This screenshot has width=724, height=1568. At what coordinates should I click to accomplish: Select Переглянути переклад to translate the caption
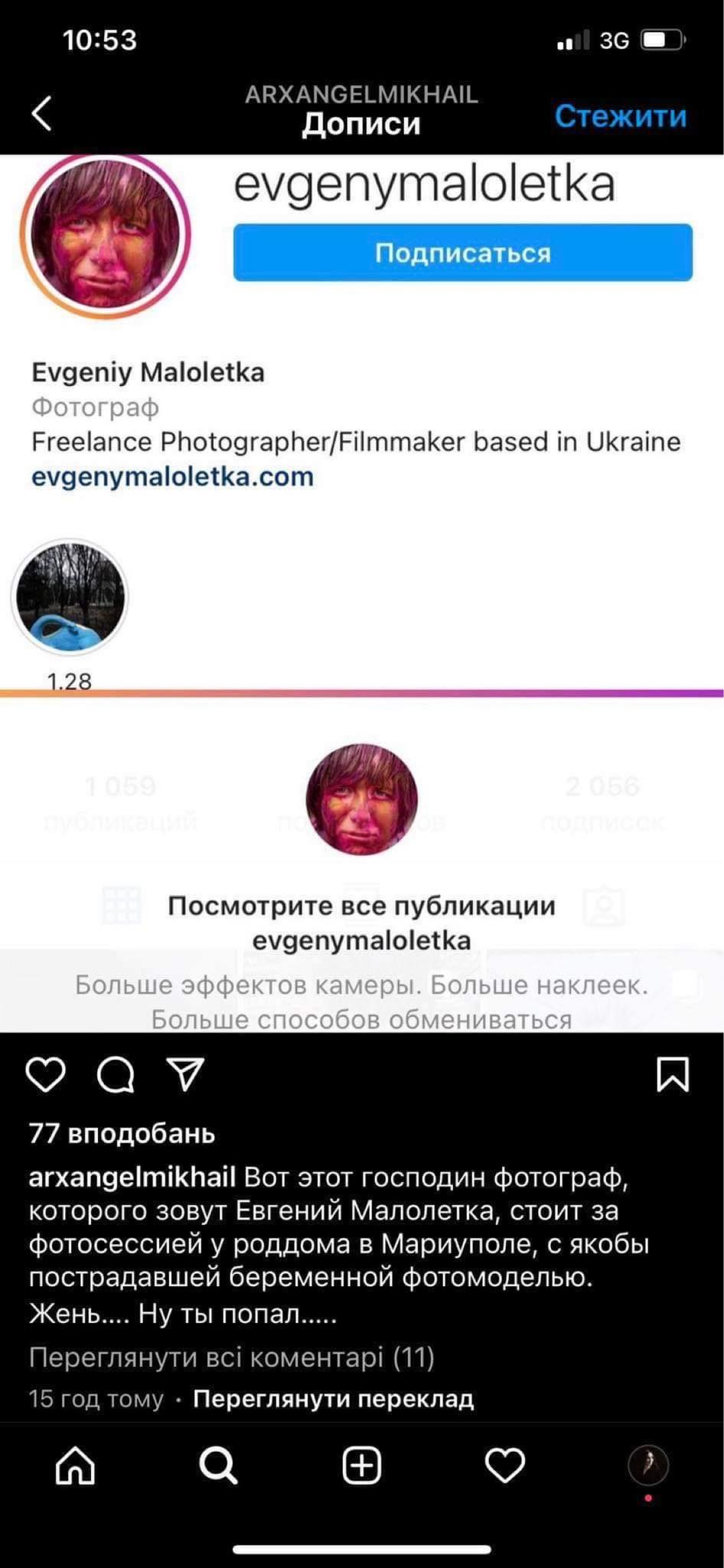coord(333,1399)
